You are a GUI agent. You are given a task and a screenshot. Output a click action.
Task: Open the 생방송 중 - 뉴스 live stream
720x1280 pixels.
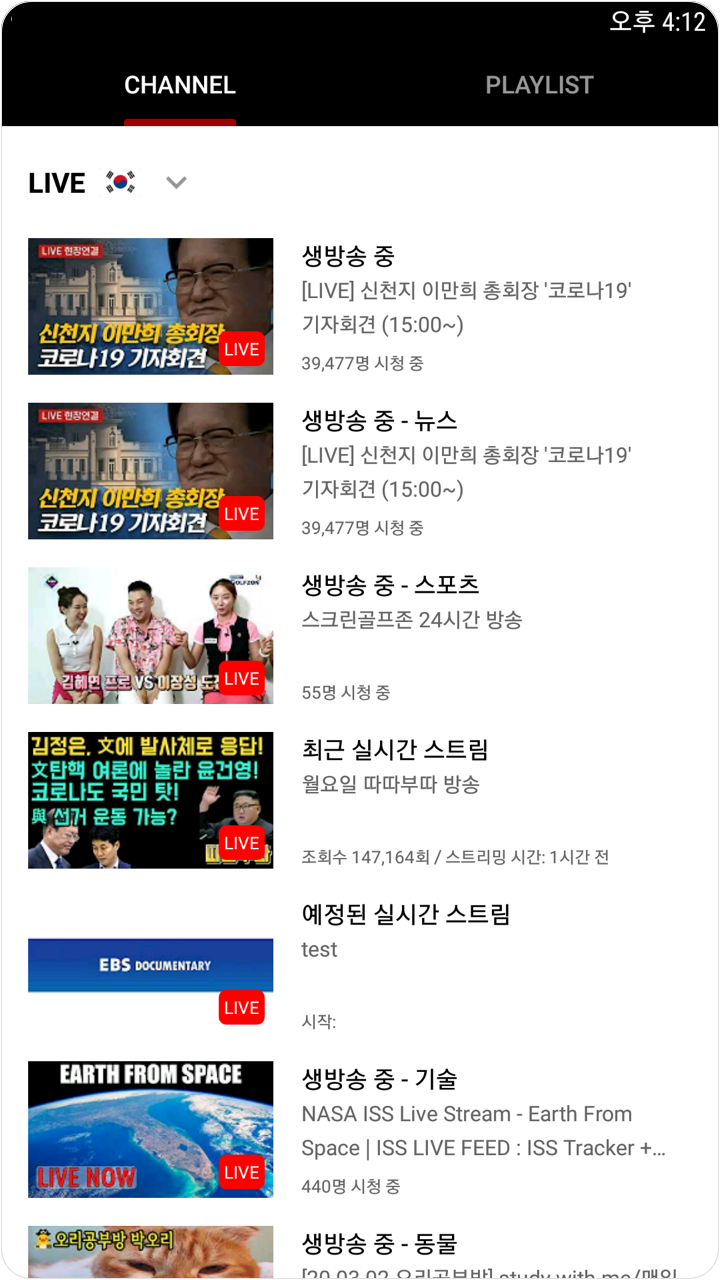tap(360, 471)
